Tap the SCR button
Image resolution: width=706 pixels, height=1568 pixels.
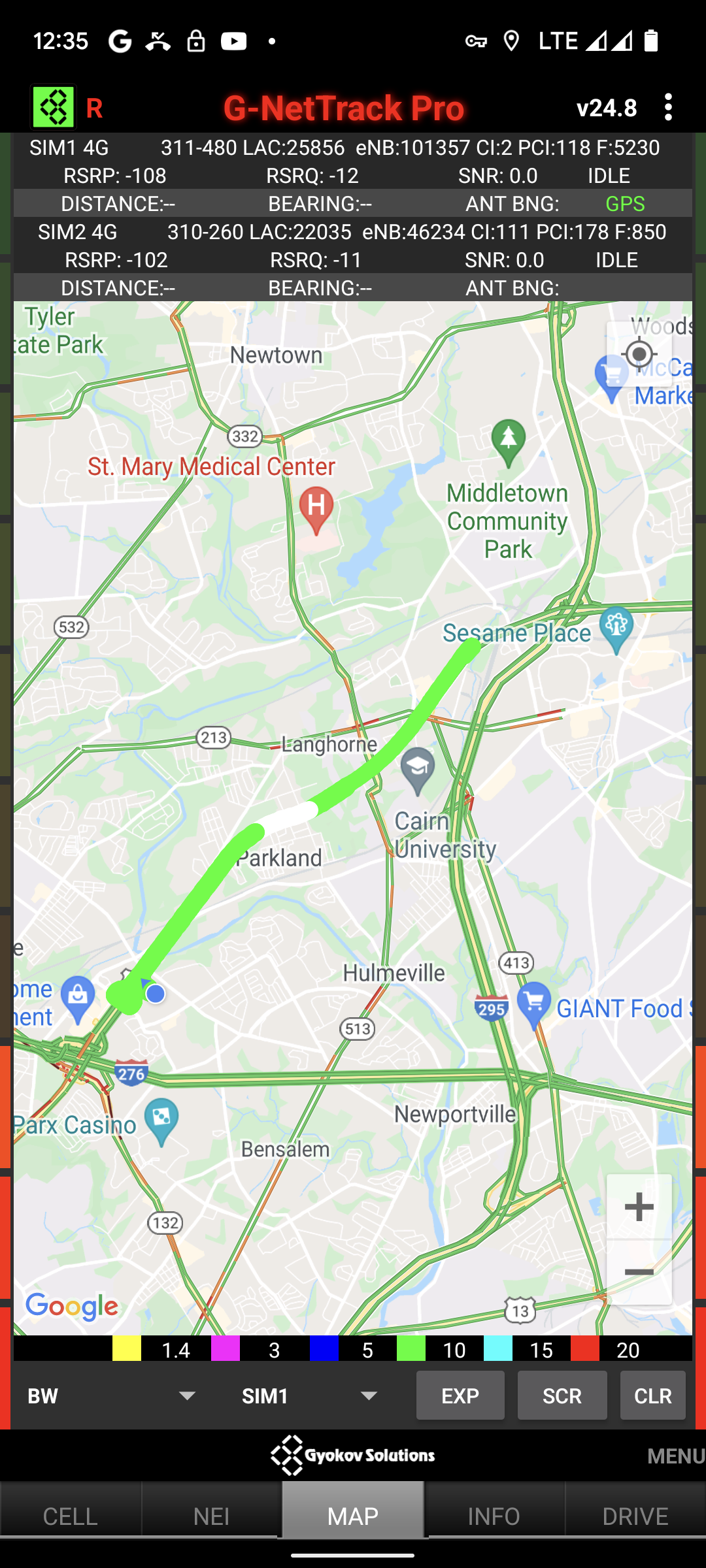[562, 1396]
